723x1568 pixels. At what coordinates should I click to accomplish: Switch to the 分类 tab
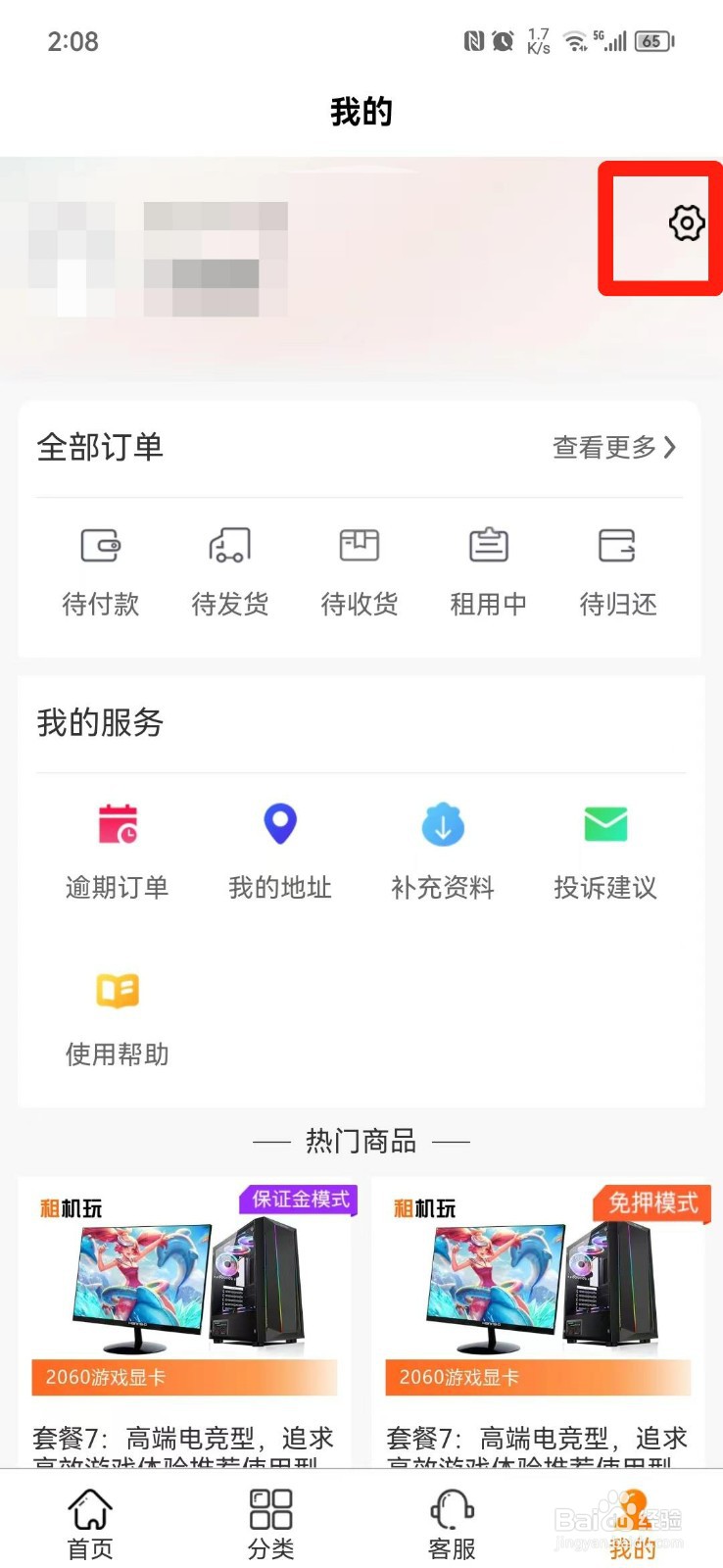tap(270, 1523)
